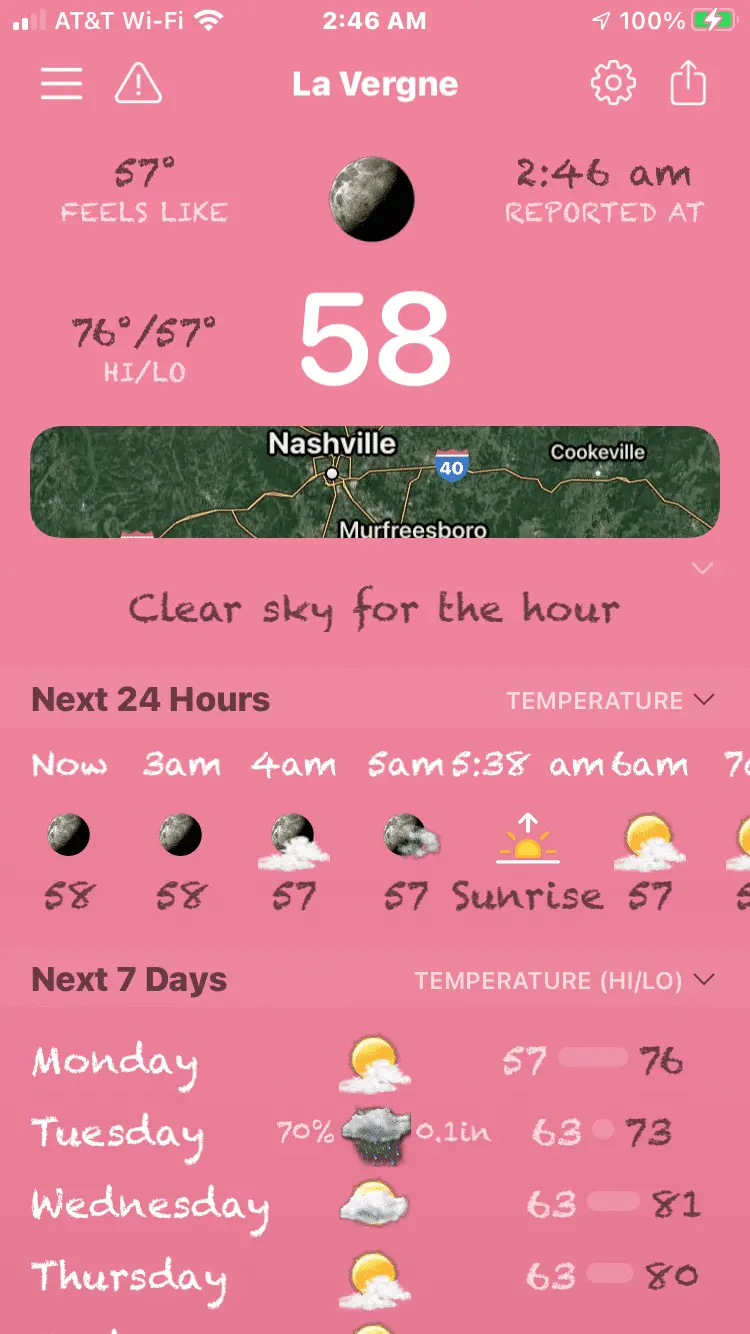Open Monday's forecast details
This screenshot has height=1334, width=750.
(375, 1061)
